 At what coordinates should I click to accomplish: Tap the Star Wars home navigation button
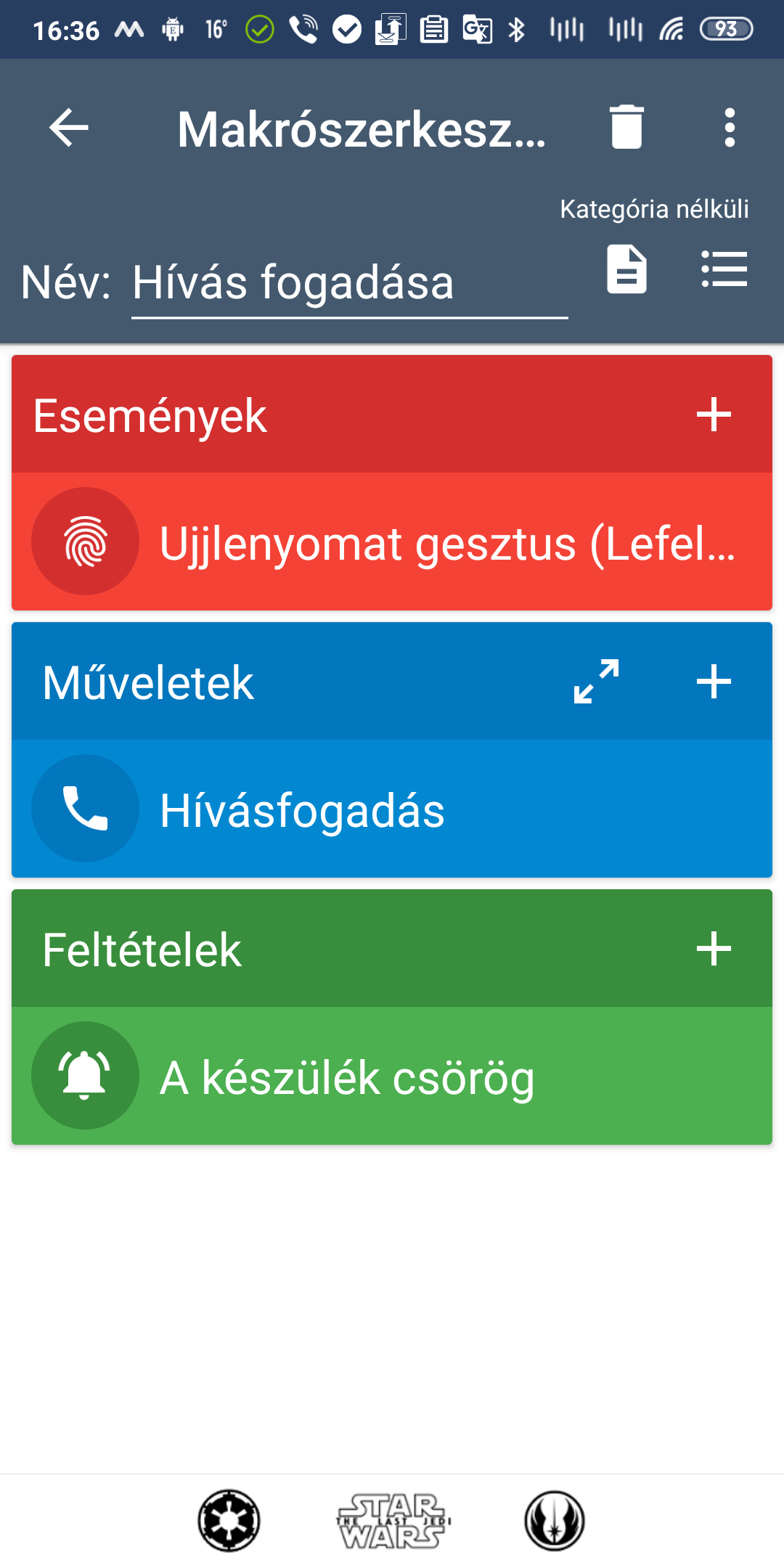[393, 1521]
